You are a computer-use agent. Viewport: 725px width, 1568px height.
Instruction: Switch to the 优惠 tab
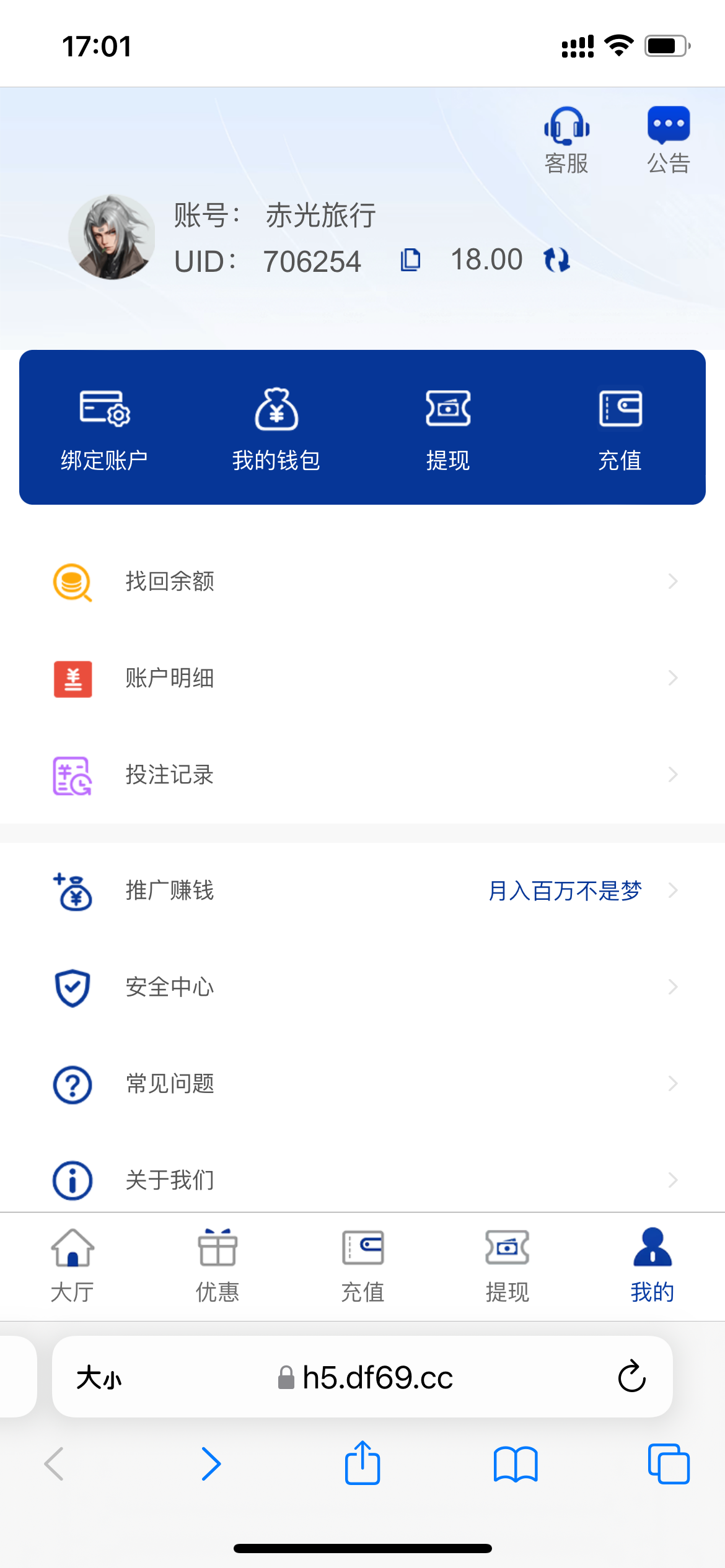coord(217,1266)
